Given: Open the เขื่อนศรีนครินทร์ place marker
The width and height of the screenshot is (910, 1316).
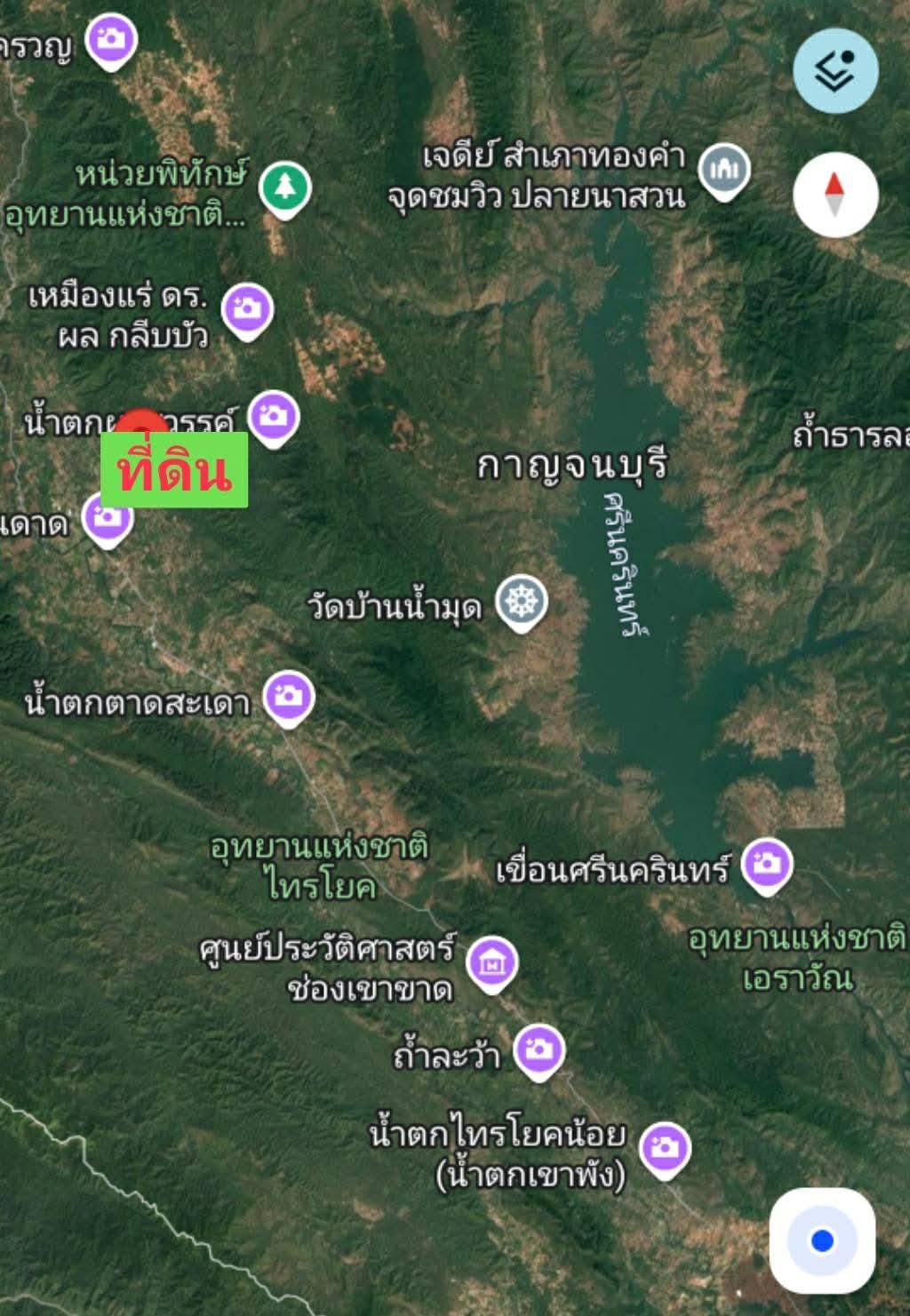Looking at the screenshot, I should click(766, 864).
